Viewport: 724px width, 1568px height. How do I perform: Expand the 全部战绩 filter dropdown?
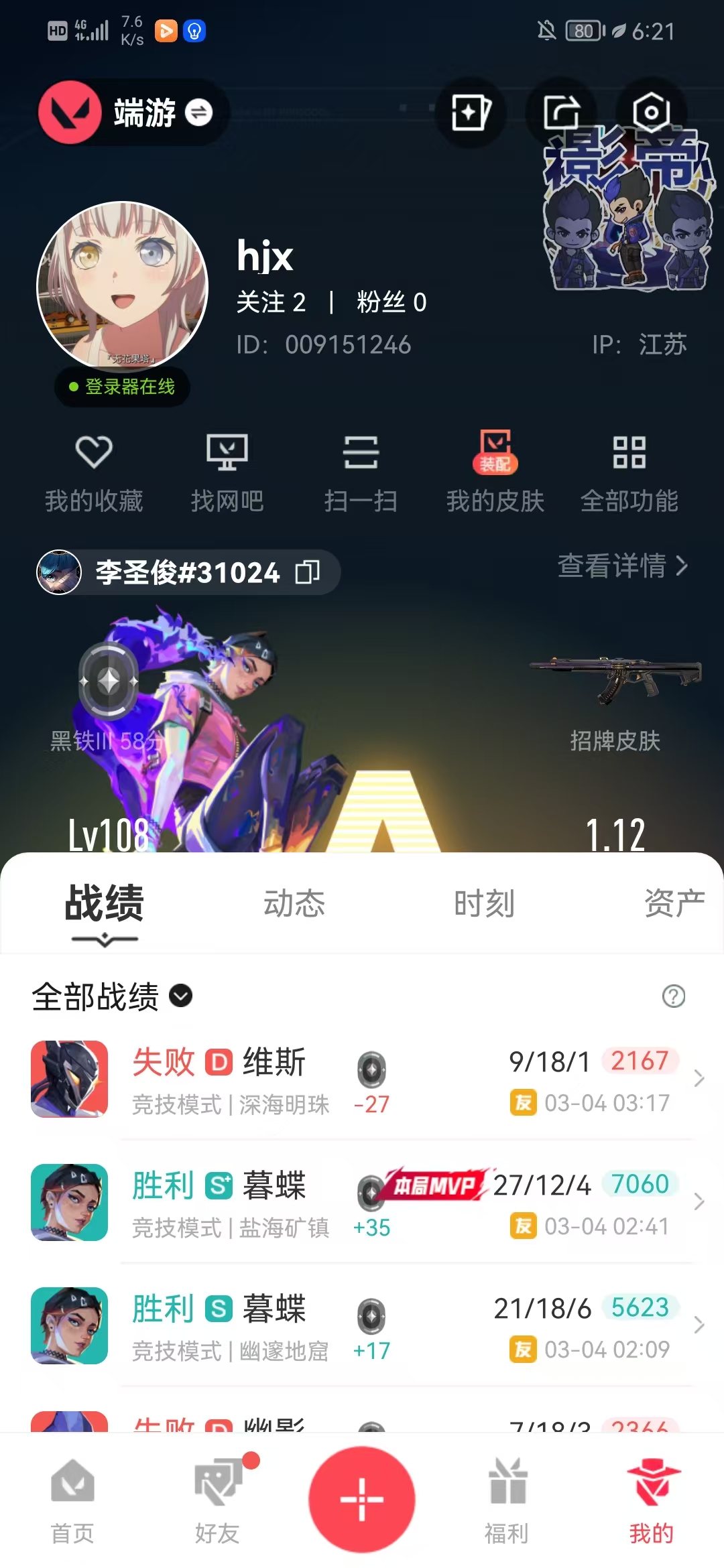click(x=180, y=996)
